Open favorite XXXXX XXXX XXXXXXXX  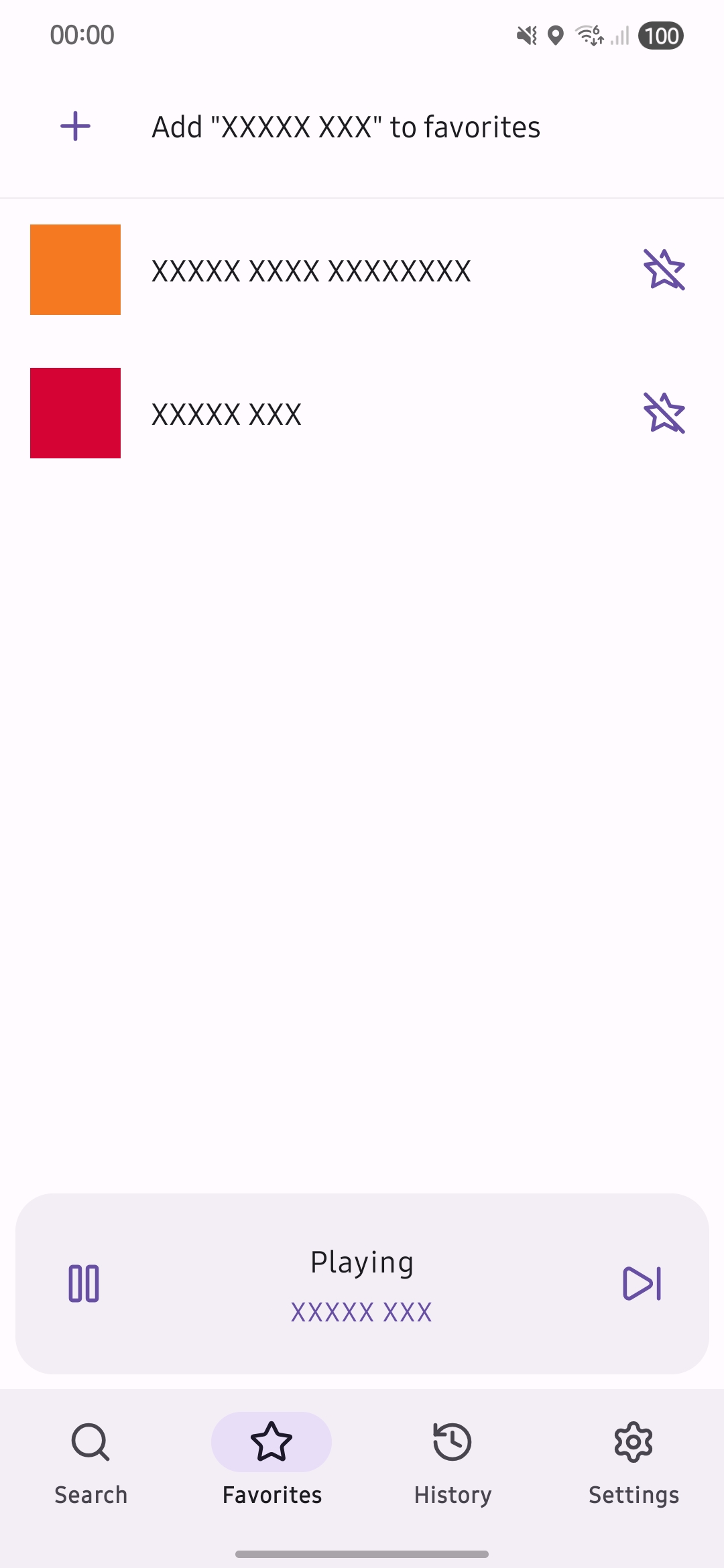(311, 271)
